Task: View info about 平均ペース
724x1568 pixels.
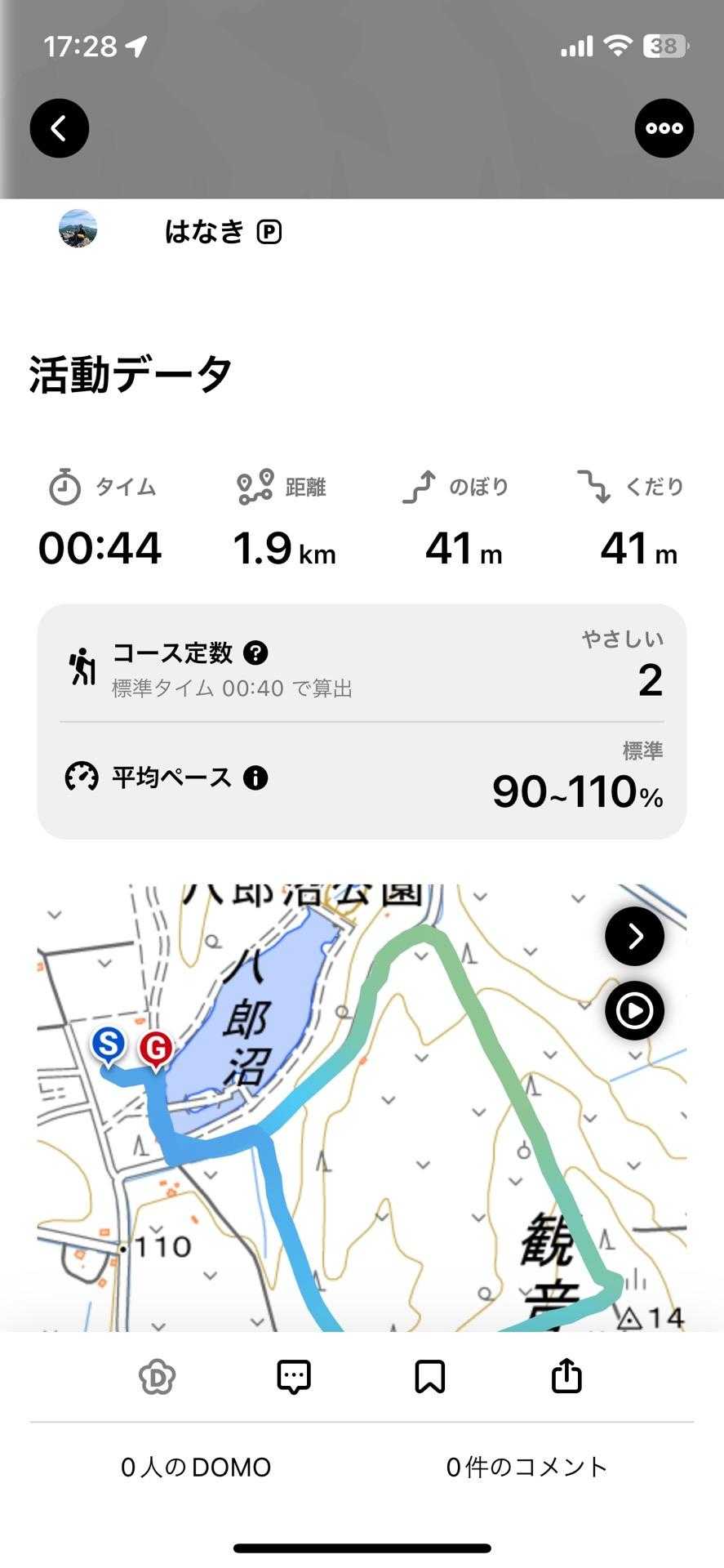Action: click(x=255, y=777)
